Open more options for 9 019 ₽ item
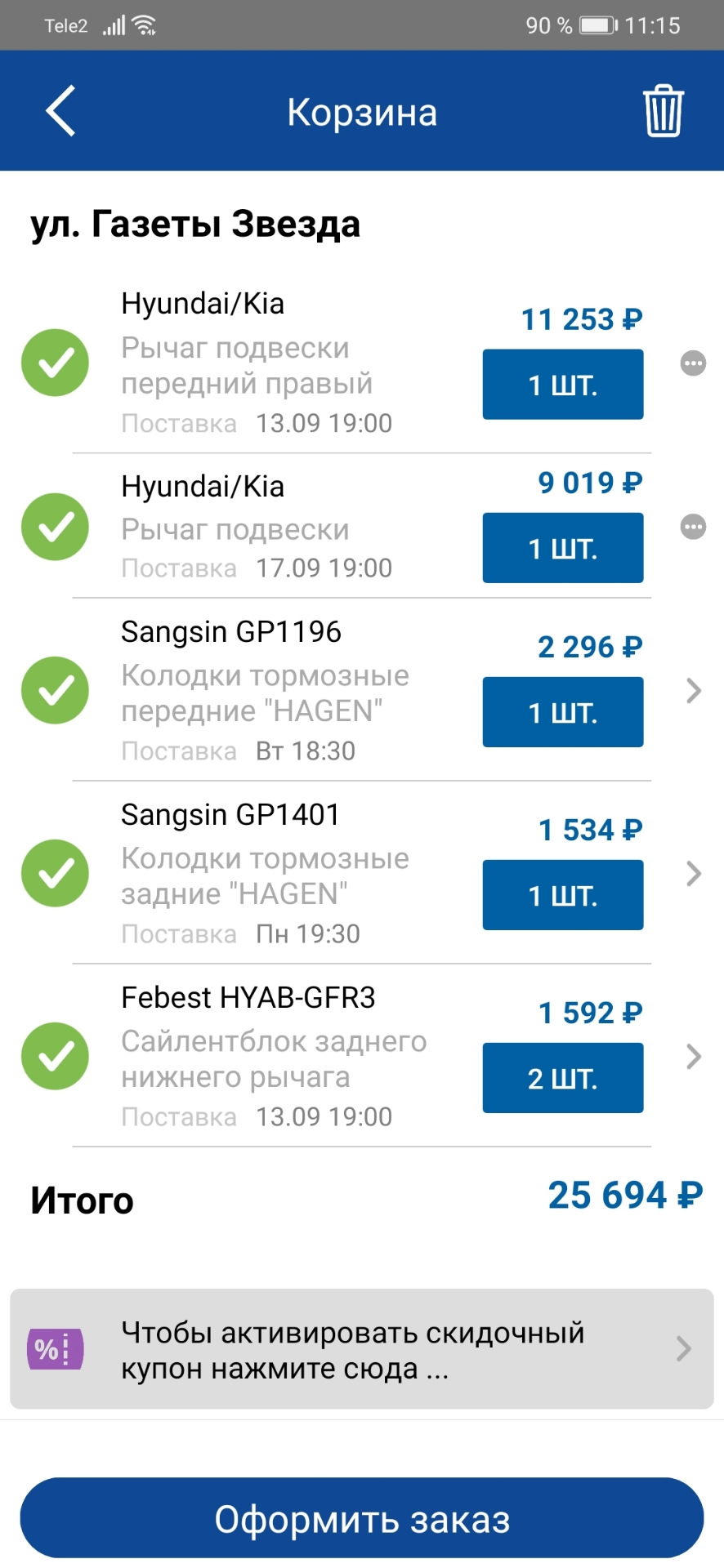The height and width of the screenshot is (1568, 724). [694, 527]
